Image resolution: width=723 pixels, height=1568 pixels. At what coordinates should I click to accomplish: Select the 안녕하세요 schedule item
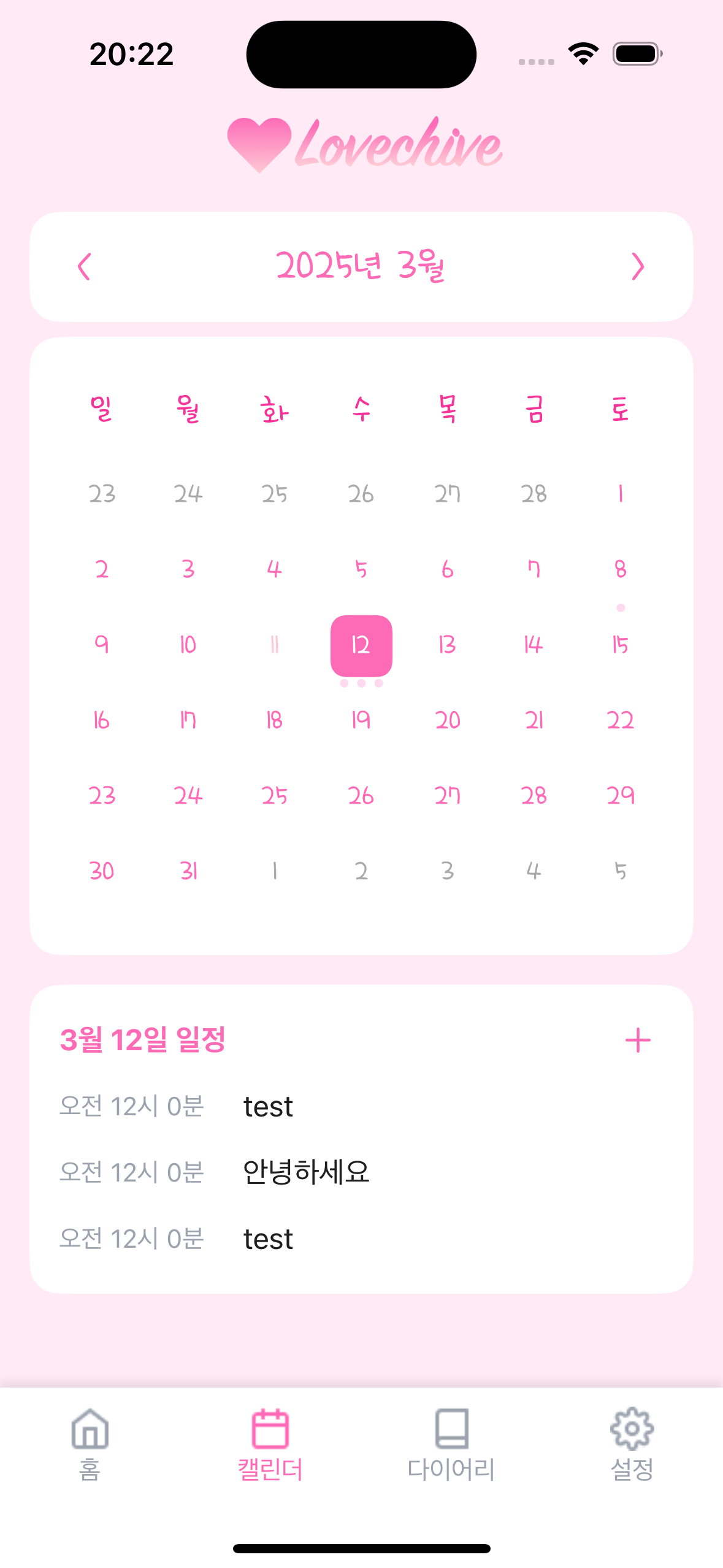[305, 1170]
